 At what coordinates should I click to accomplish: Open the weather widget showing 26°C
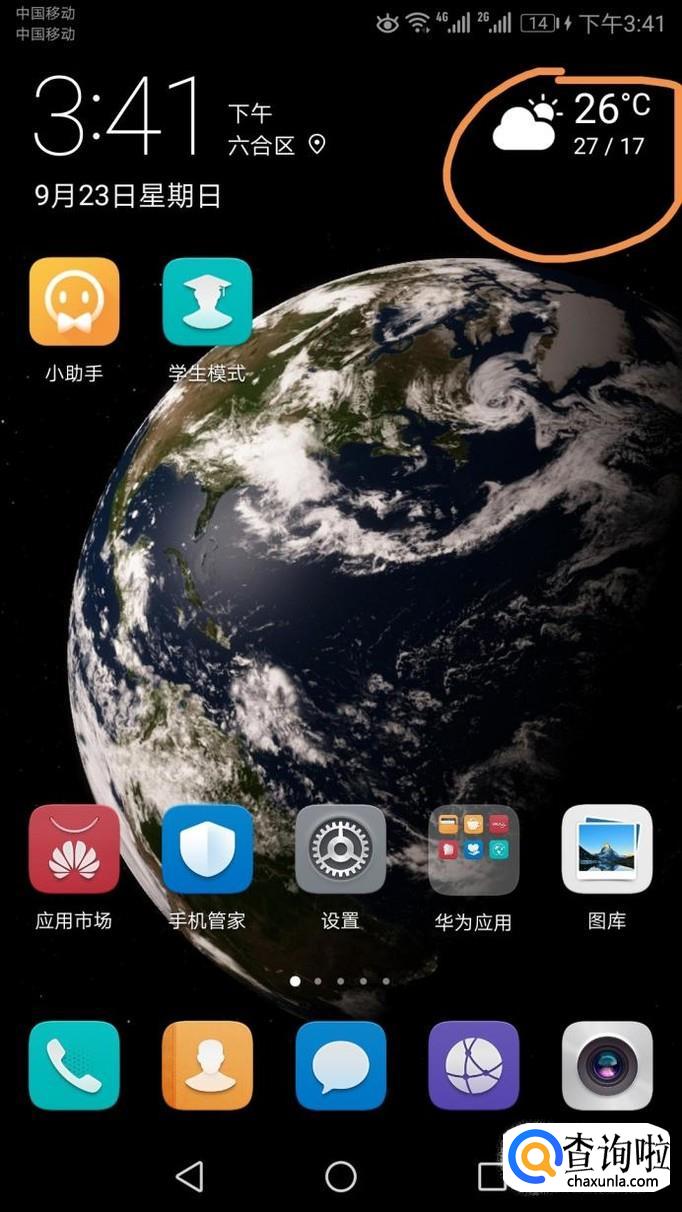(x=572, y=126)
